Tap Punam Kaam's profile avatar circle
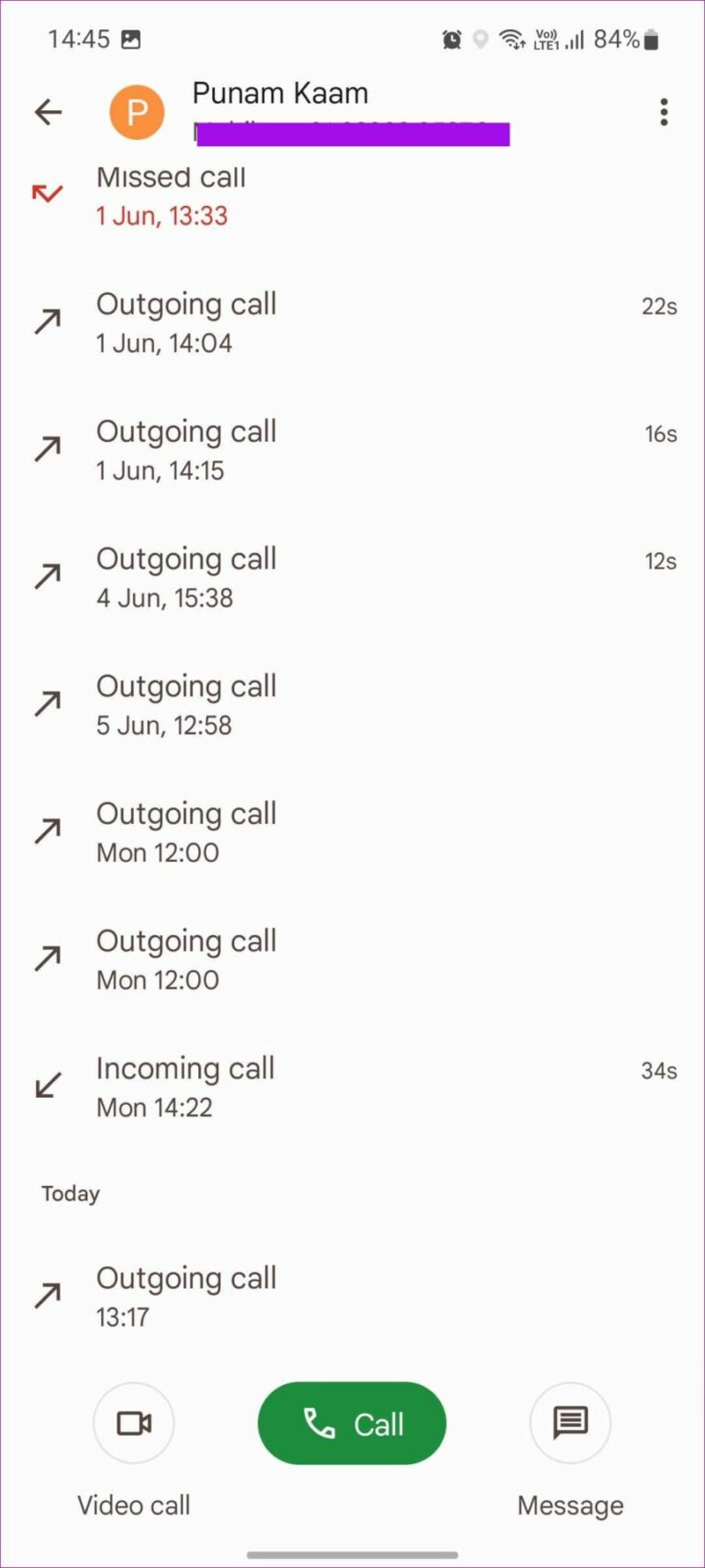705x1568 pixels. pyautogui.click(x=137, y=111)
